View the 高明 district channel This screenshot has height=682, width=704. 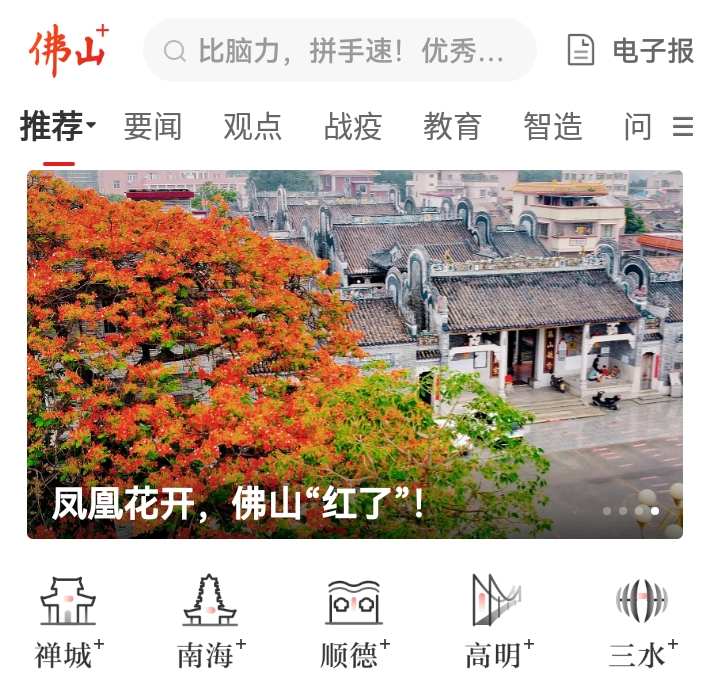[x=498, y=622]
